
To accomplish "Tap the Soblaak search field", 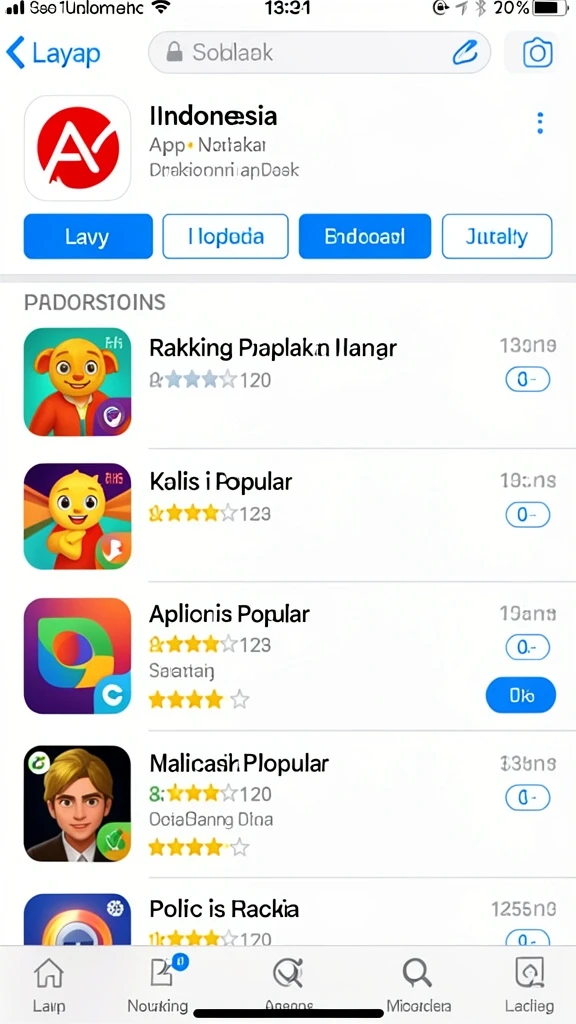I will [319, 52].
